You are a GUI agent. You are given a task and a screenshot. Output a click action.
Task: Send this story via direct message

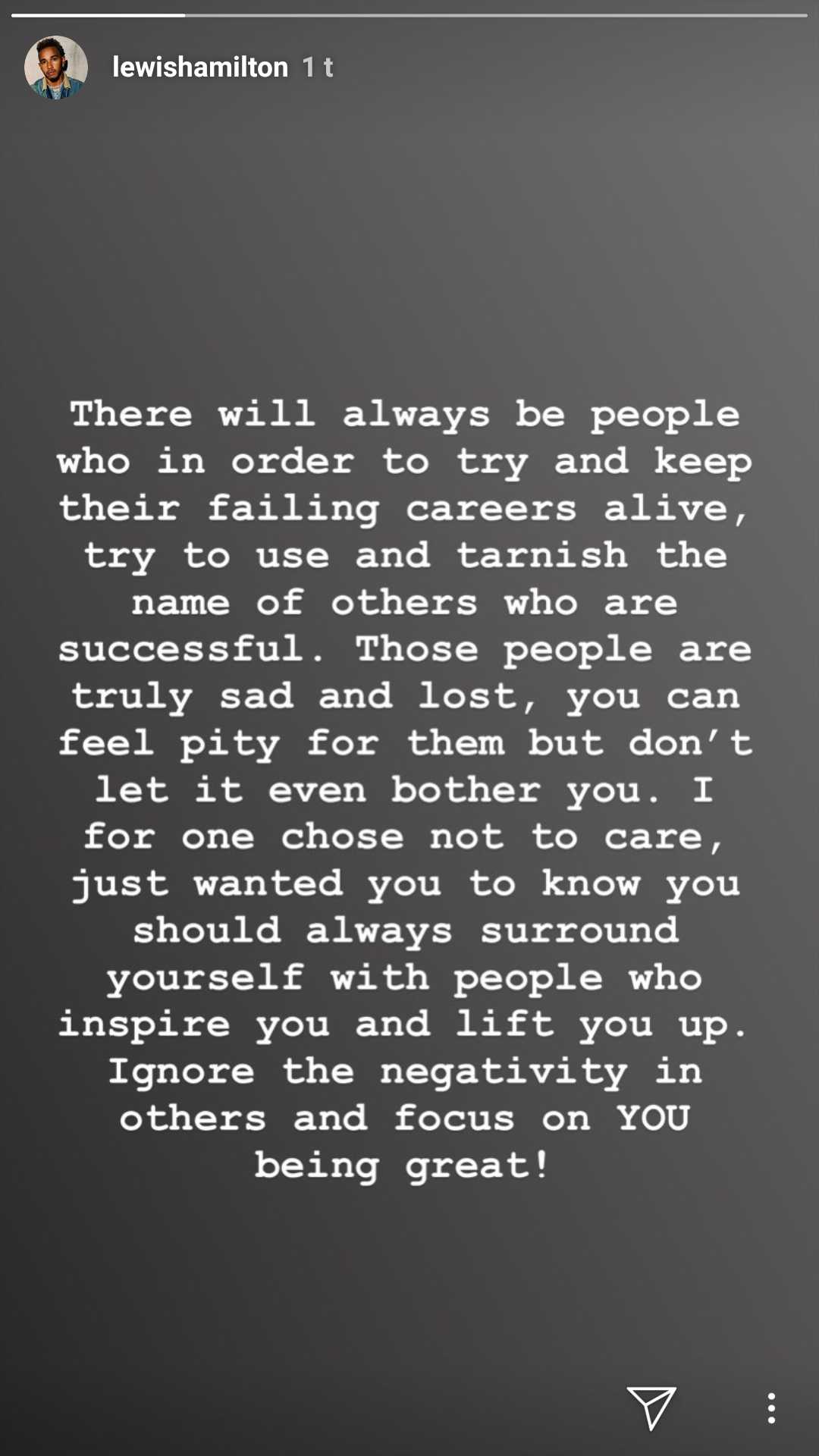tap(651, 1407)
